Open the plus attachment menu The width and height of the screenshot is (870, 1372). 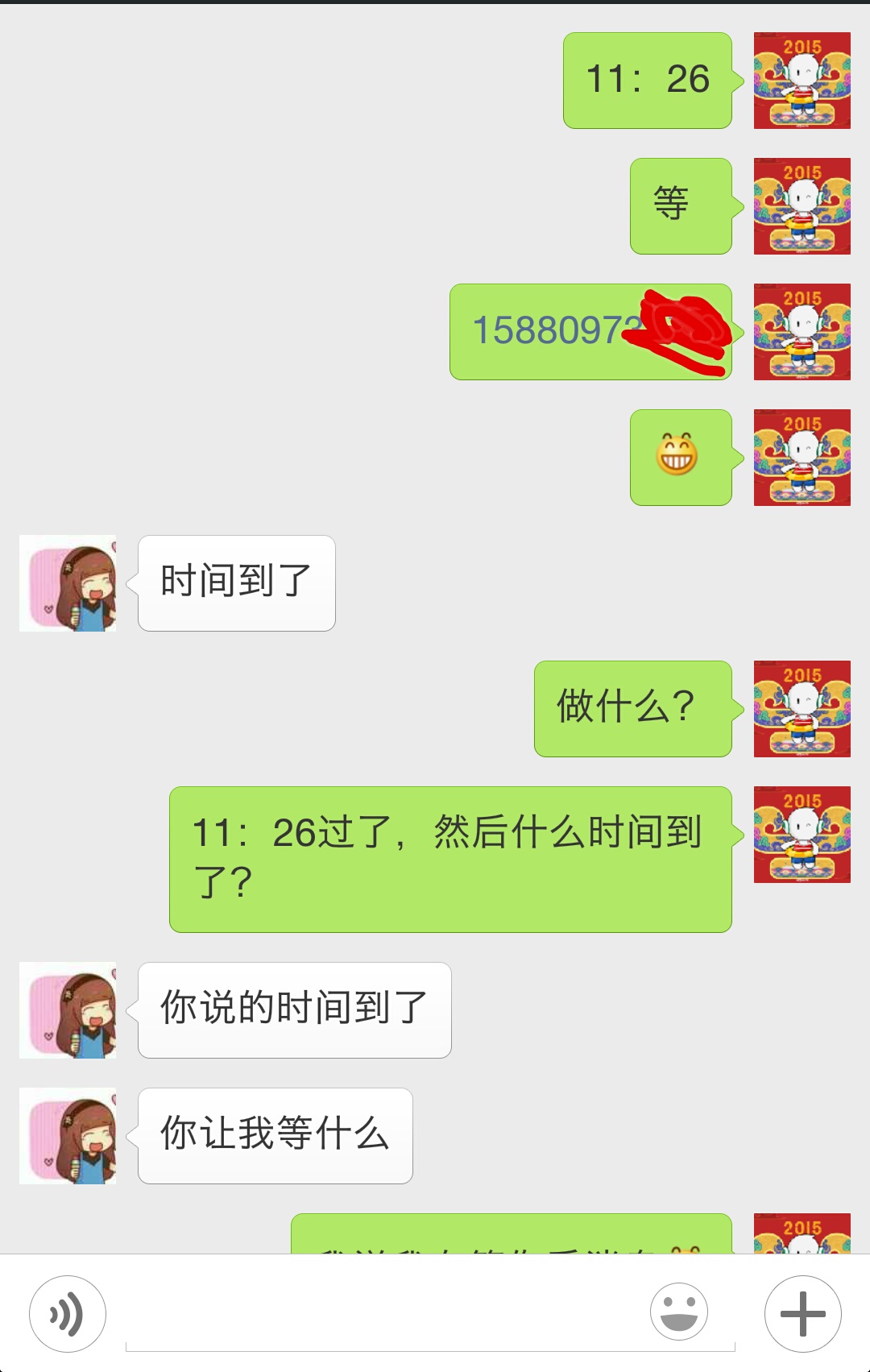coord(802,1314)
